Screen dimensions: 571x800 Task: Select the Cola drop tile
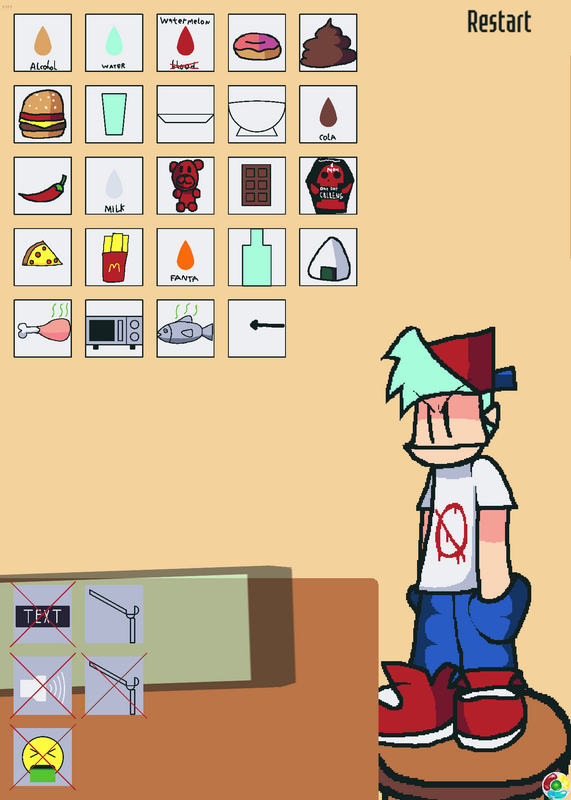point(328,114)
